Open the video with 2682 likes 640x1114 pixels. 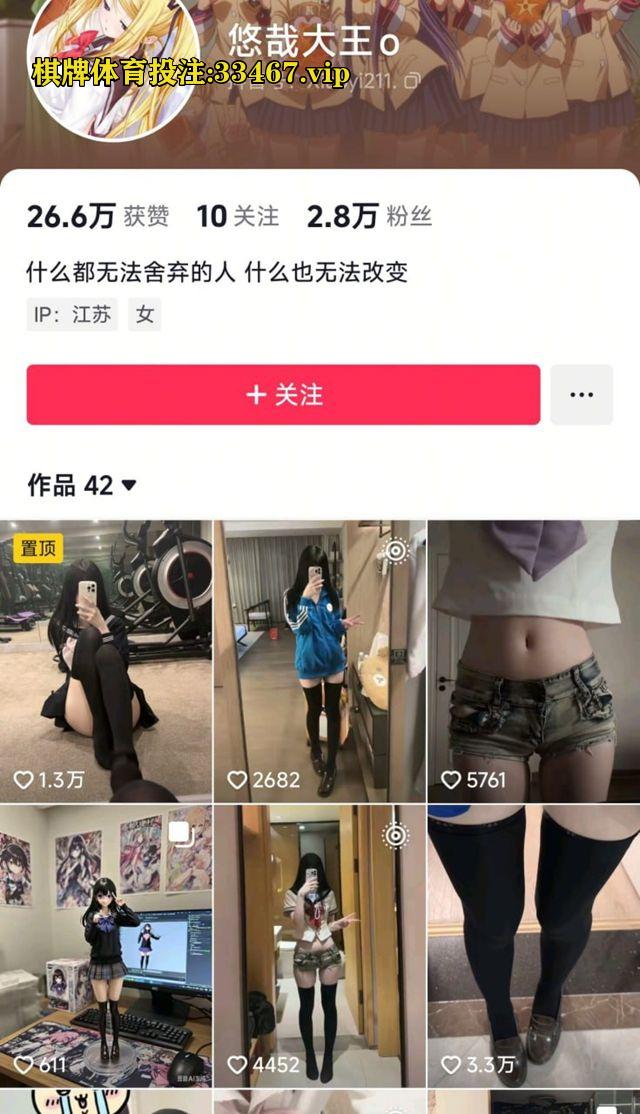pyautogui.click(x=319, y=660)
